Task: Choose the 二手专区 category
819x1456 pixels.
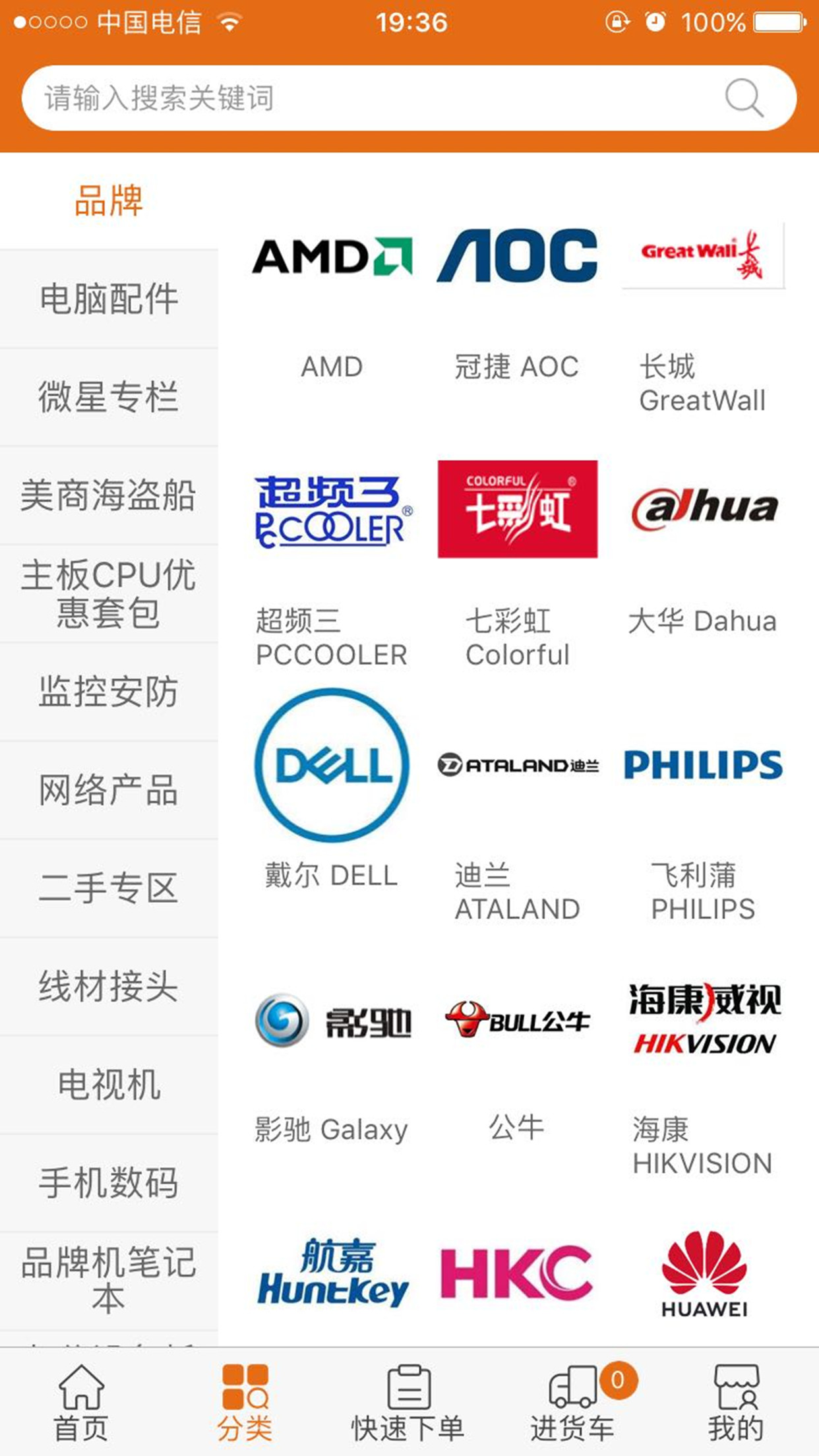Action: tap(109, 888)
